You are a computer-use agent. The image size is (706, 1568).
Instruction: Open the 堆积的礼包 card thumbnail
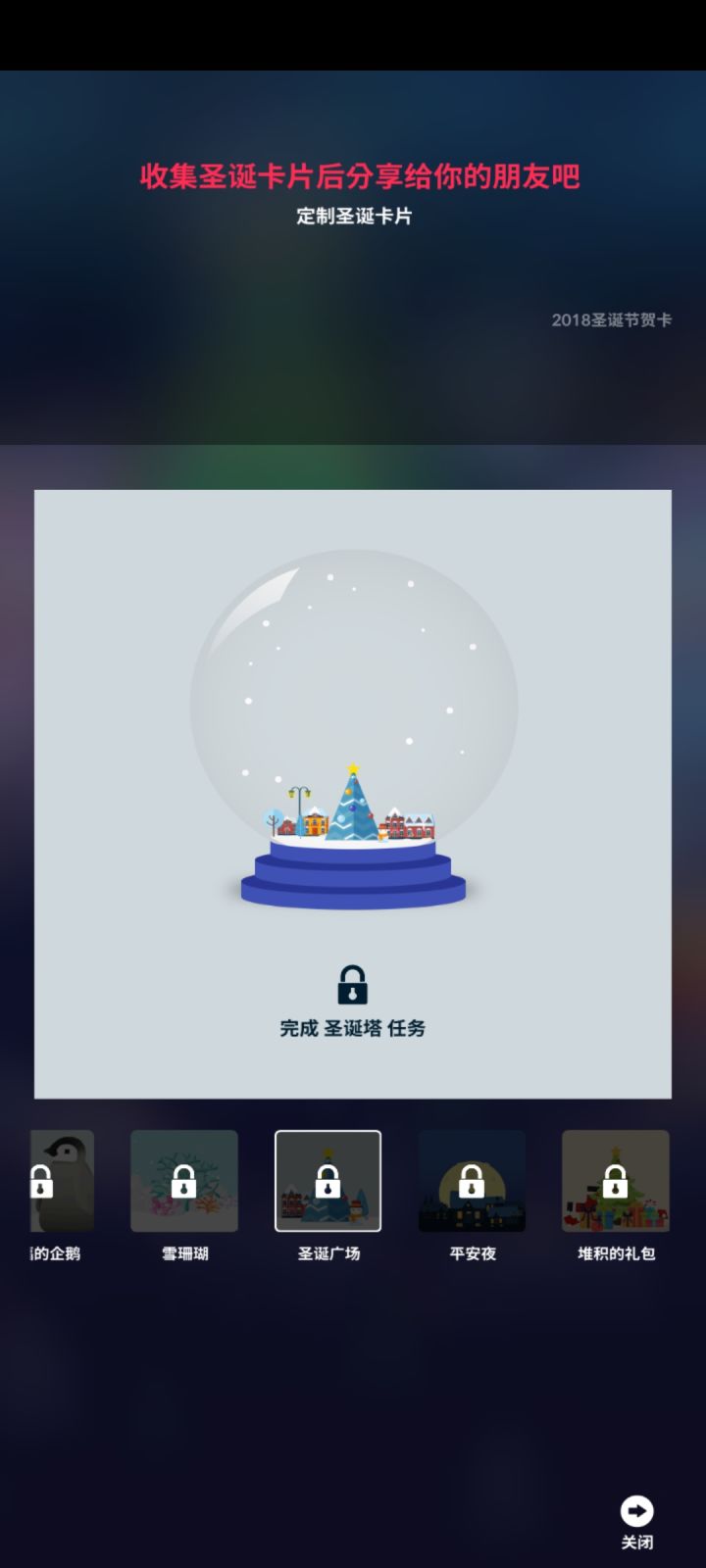(x=616, y=1181)
